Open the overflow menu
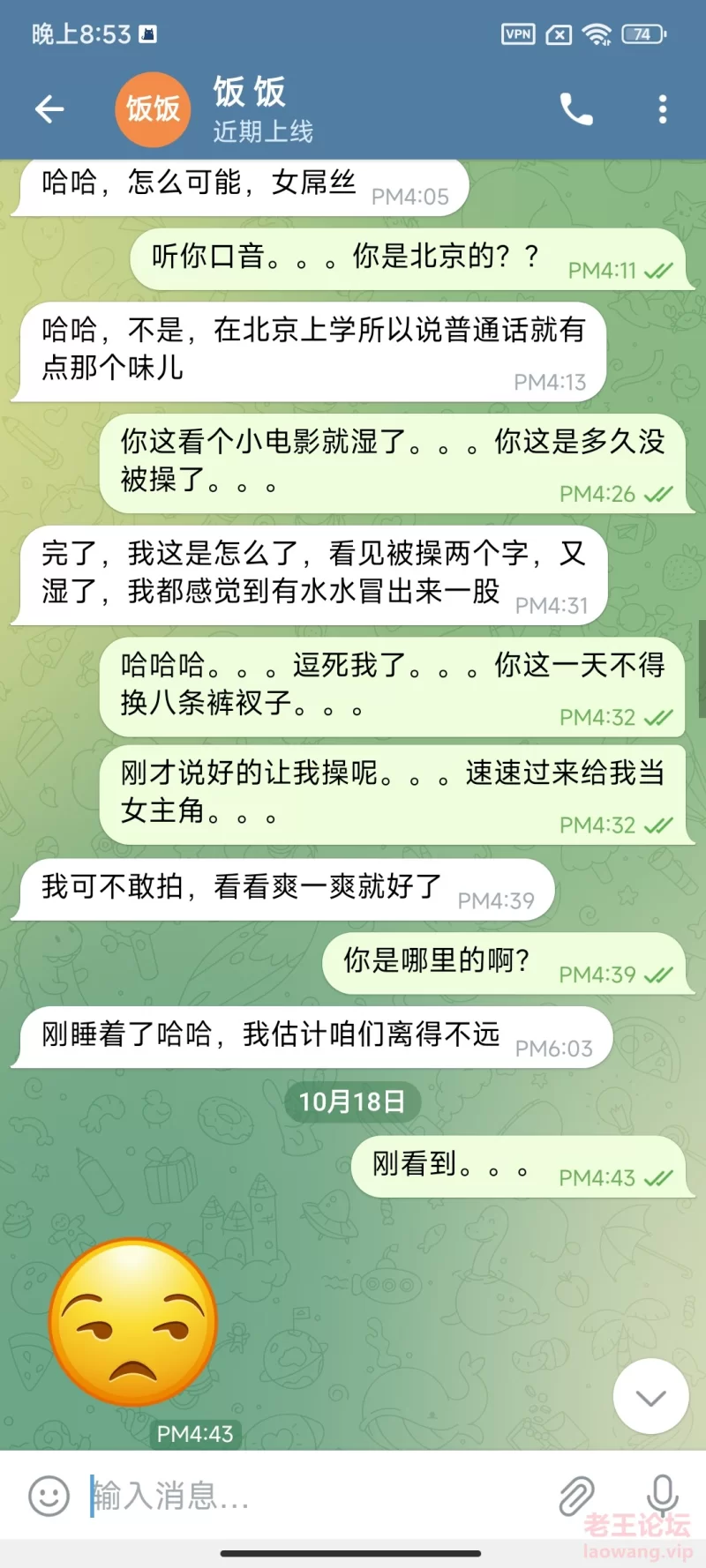The image size is (706, 1568). (x=662, y=109)
